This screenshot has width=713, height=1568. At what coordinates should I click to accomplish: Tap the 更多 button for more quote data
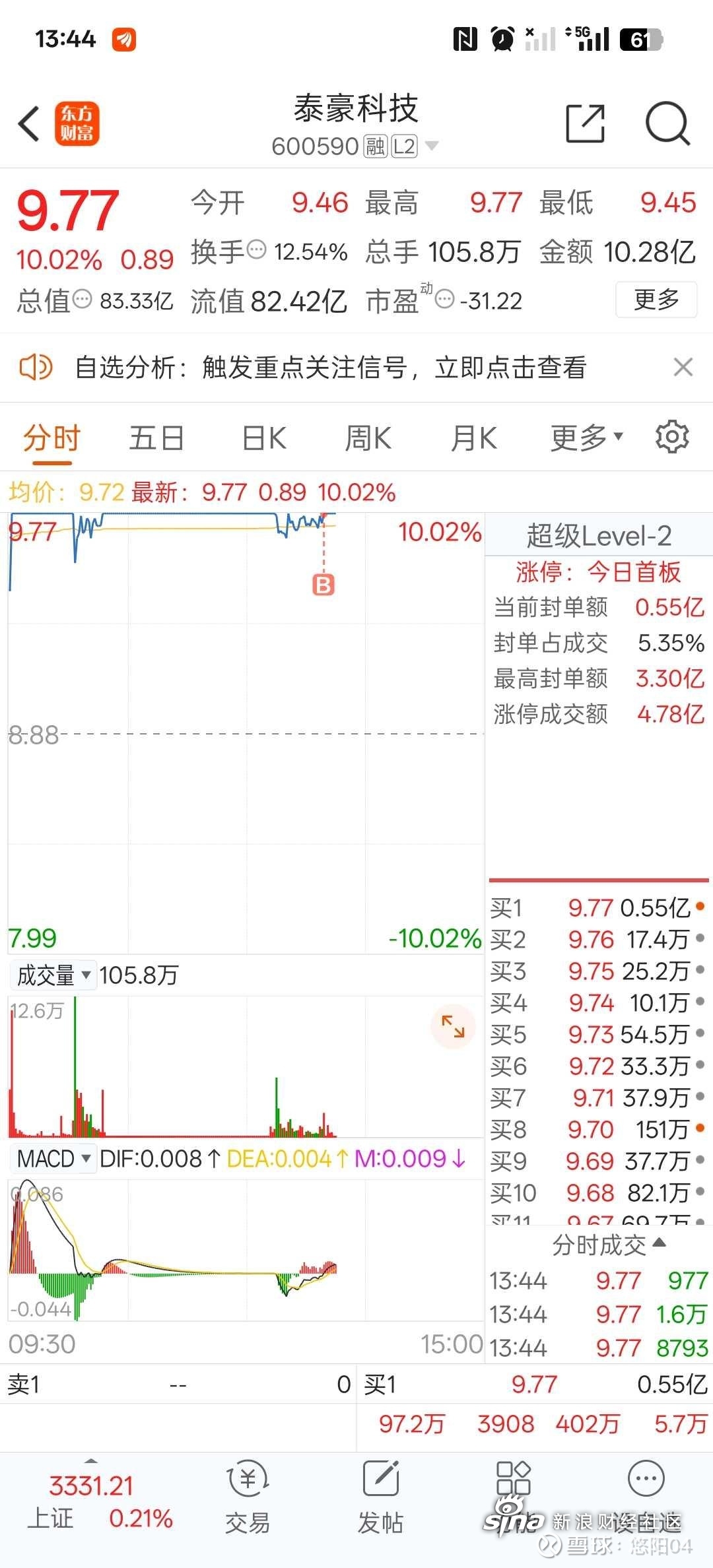pyautogui.click(x=656, y=300)
